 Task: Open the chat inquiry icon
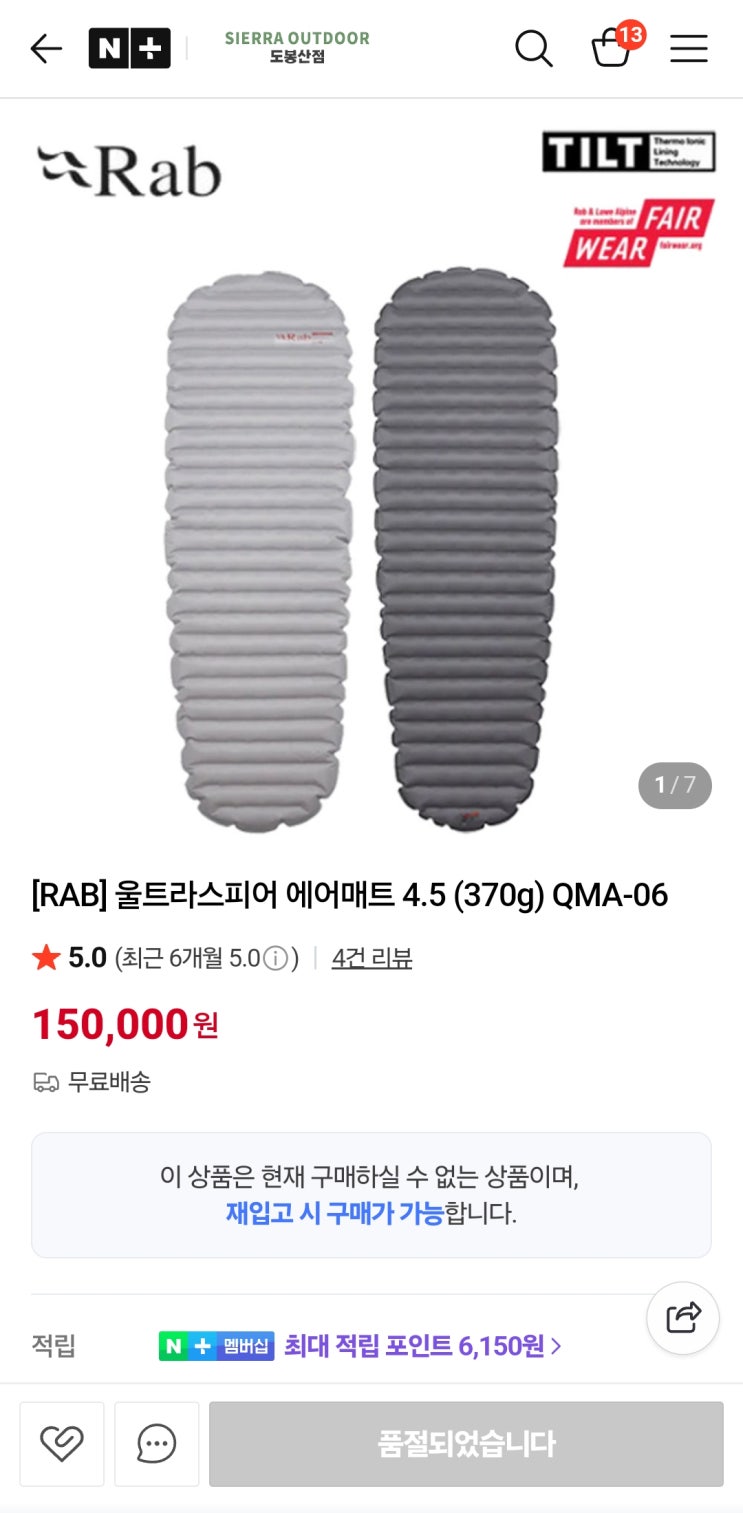(x=157, y=1443)
